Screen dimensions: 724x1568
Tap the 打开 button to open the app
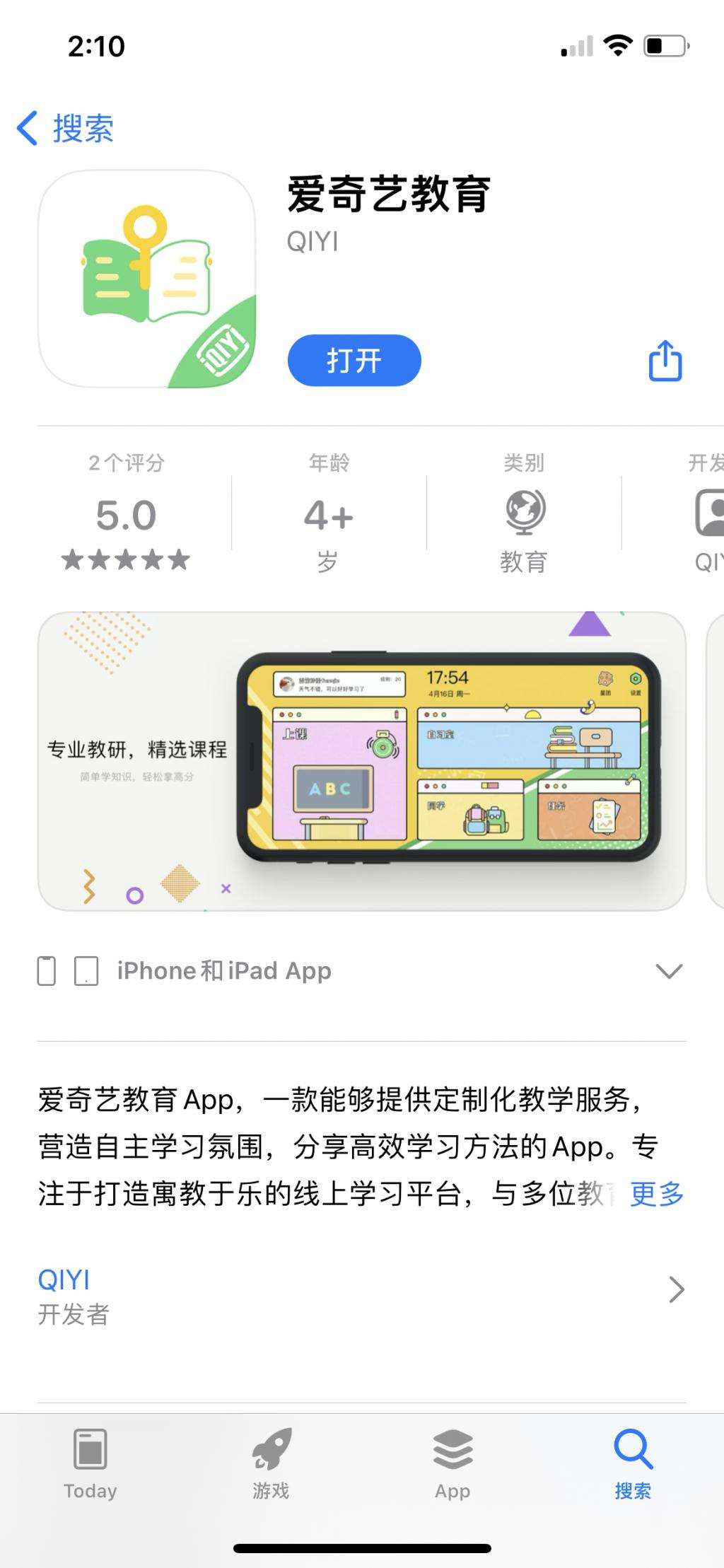(354, 361)
